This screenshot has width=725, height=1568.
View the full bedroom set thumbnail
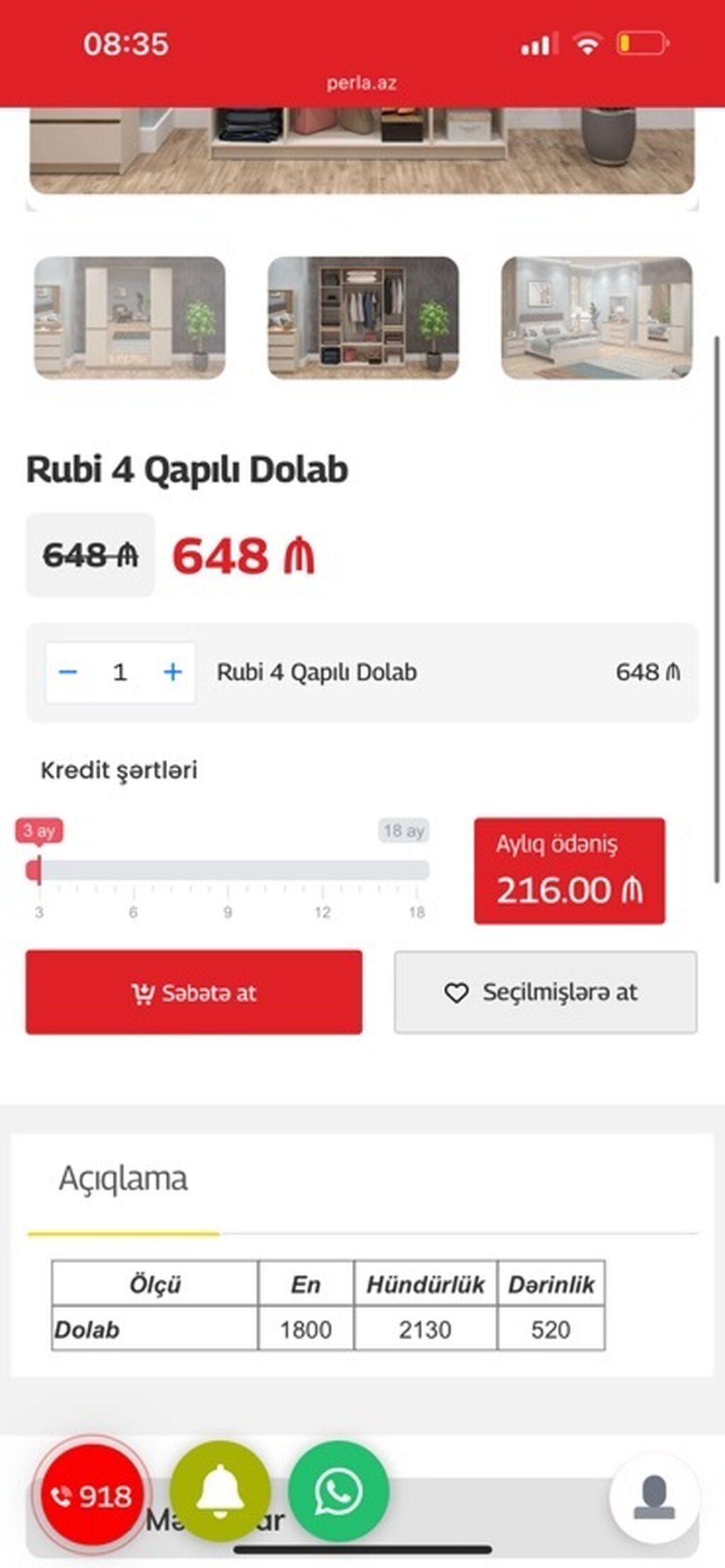[x=596, y=318]
